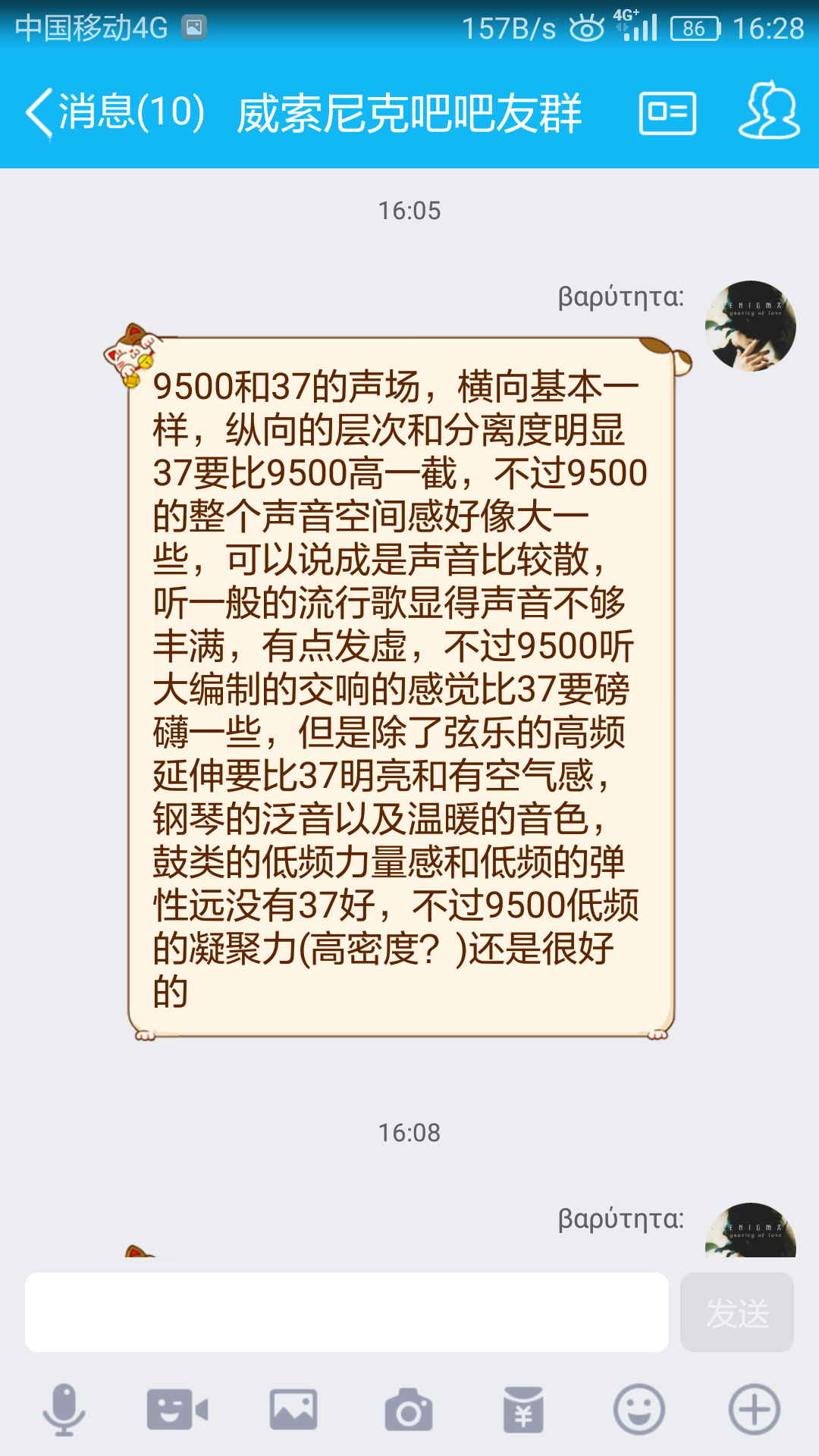Open the sticker and video emoji panel

tap(176, 1407)
